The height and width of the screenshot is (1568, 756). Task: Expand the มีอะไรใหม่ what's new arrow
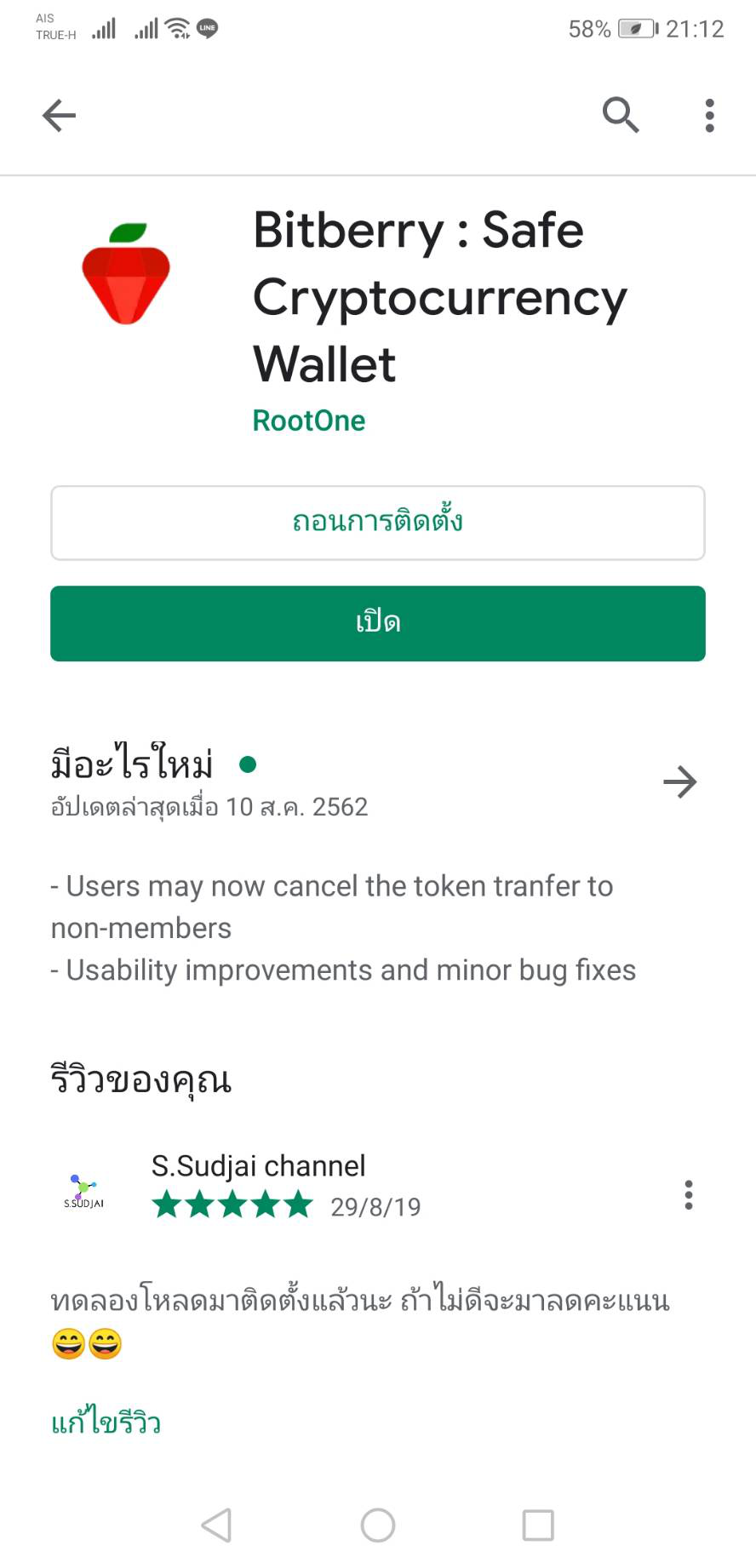click(679, 781)
